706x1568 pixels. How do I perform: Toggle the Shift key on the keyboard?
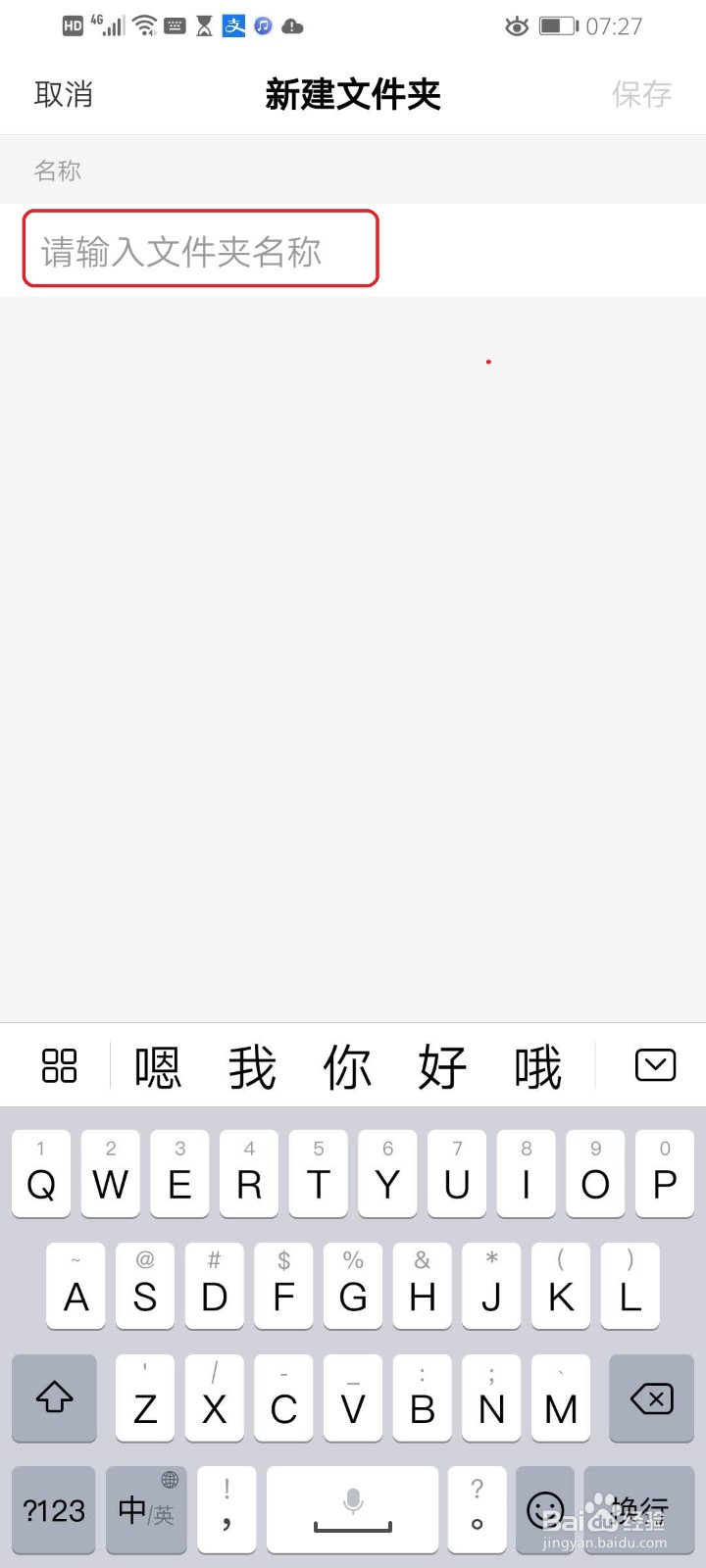[54, 1399]
